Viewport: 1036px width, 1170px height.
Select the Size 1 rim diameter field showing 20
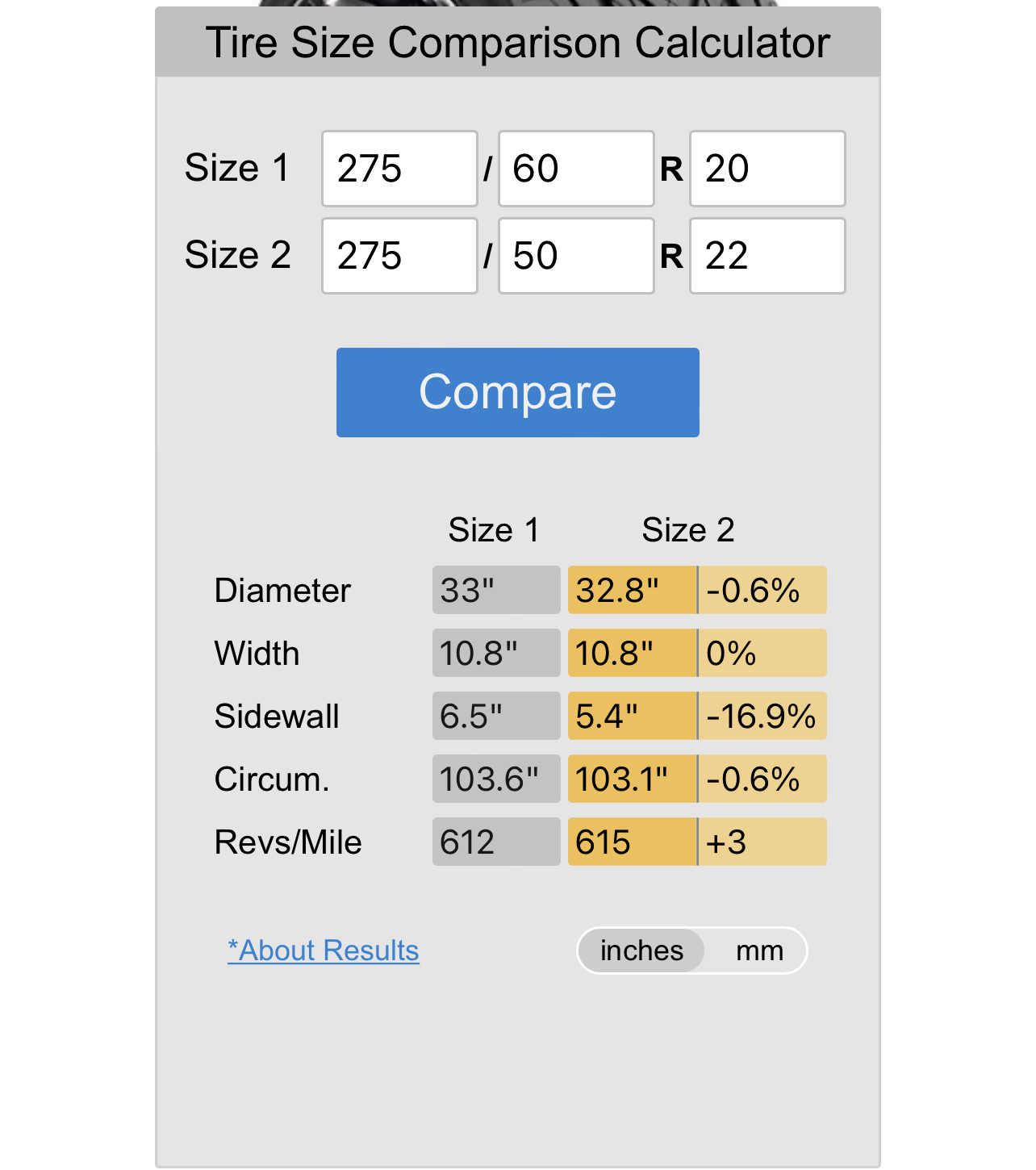pyautogui.click(x=767, y=169)
